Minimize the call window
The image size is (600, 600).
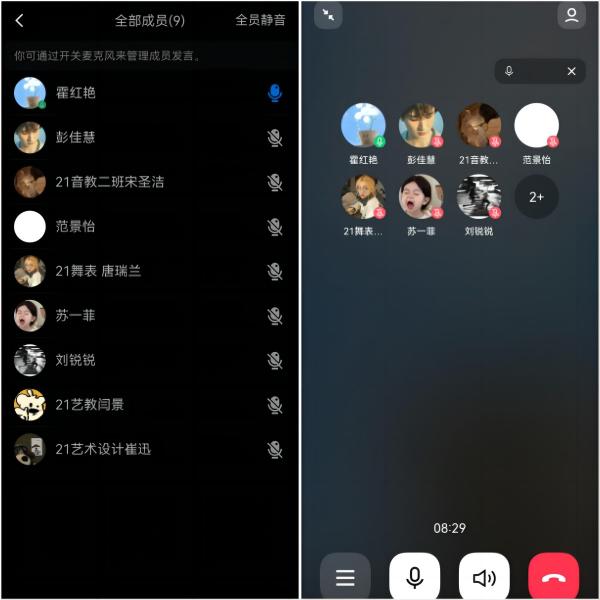point(328,15)
